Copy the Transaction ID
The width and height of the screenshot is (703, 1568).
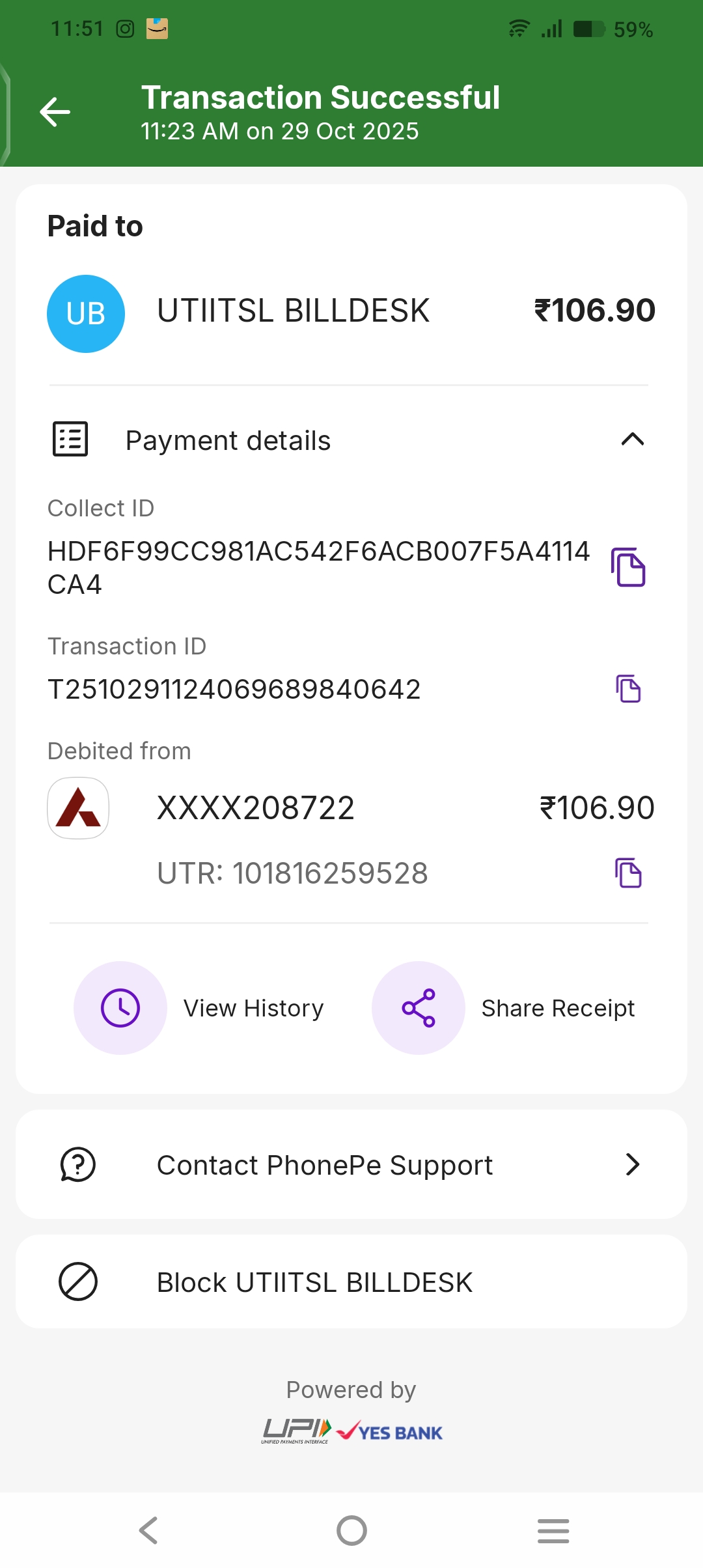pyautogui.click(x=628, y=689)
